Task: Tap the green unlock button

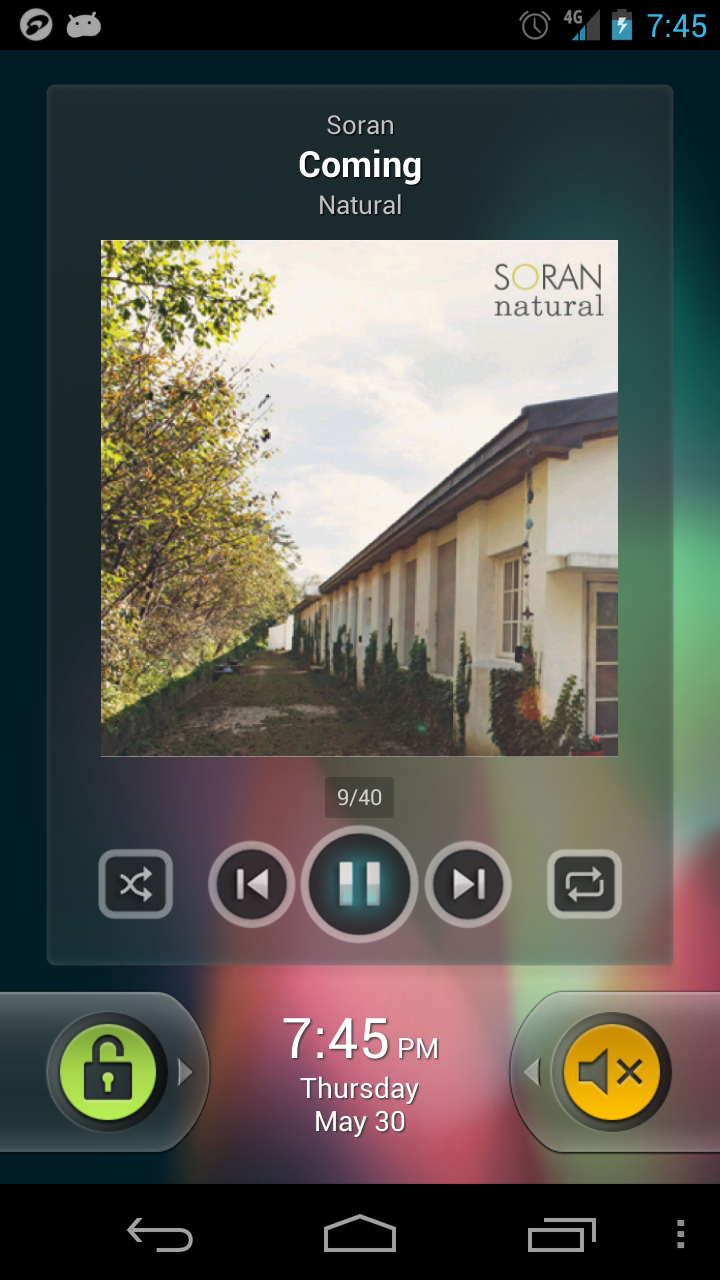Action: (x=107, y=1073)
